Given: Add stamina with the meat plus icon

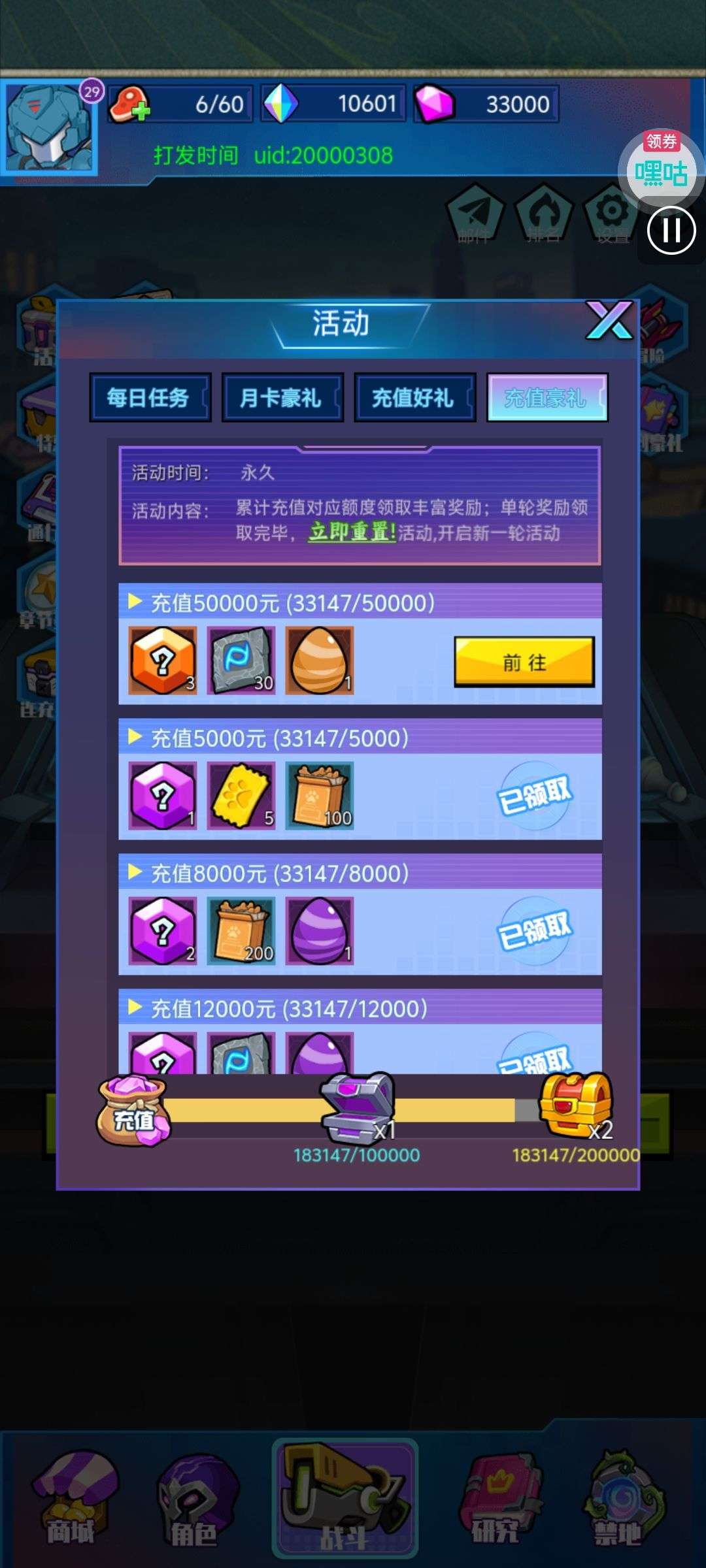Looking at the screenshot, I should [x=129, y=105].
